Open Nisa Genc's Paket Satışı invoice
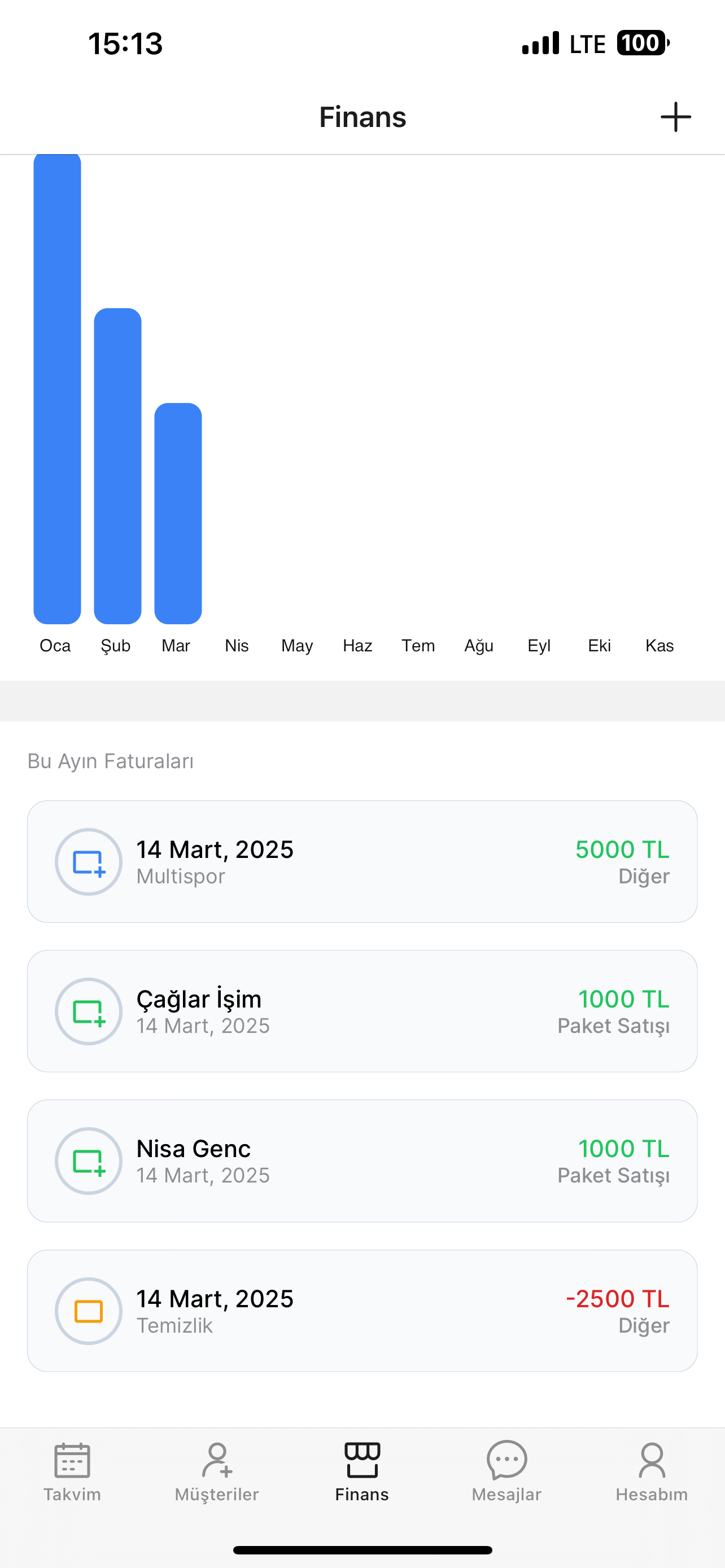Image resolution: width=725 pixels, height=1568 pixels. point(362,1161)
